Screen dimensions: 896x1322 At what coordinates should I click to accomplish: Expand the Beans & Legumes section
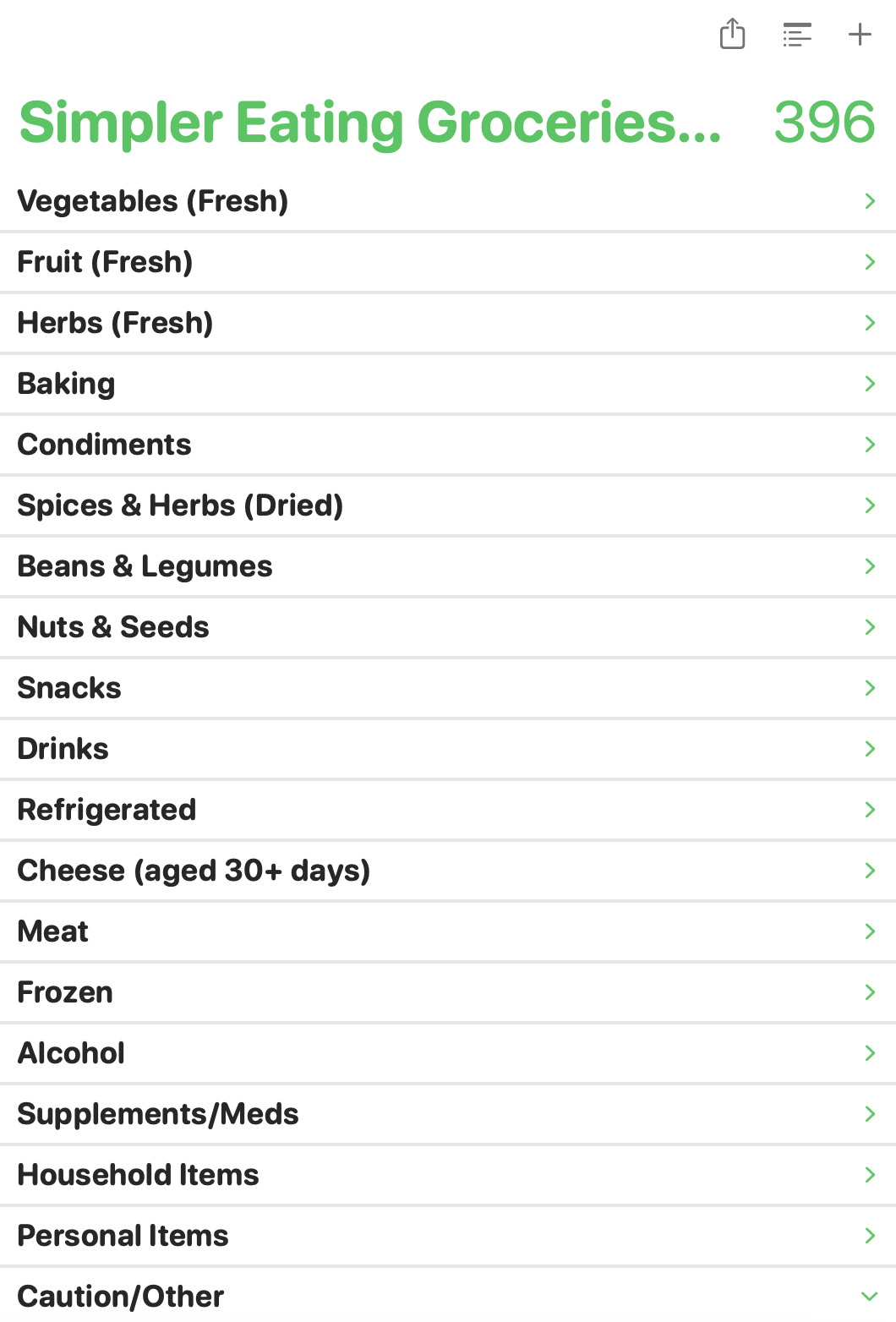click(x=869, y=566)
